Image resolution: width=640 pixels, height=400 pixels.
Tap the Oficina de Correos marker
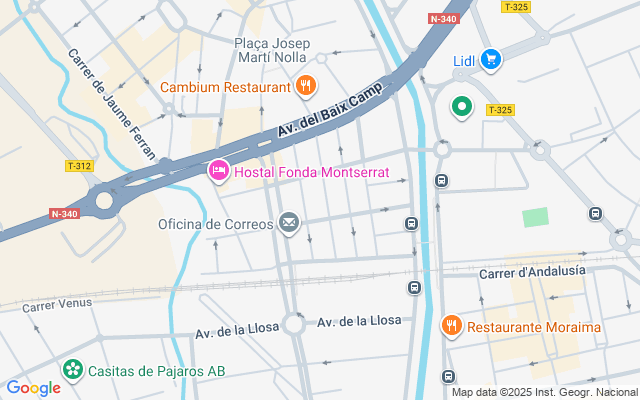click(x=289, y=222)
